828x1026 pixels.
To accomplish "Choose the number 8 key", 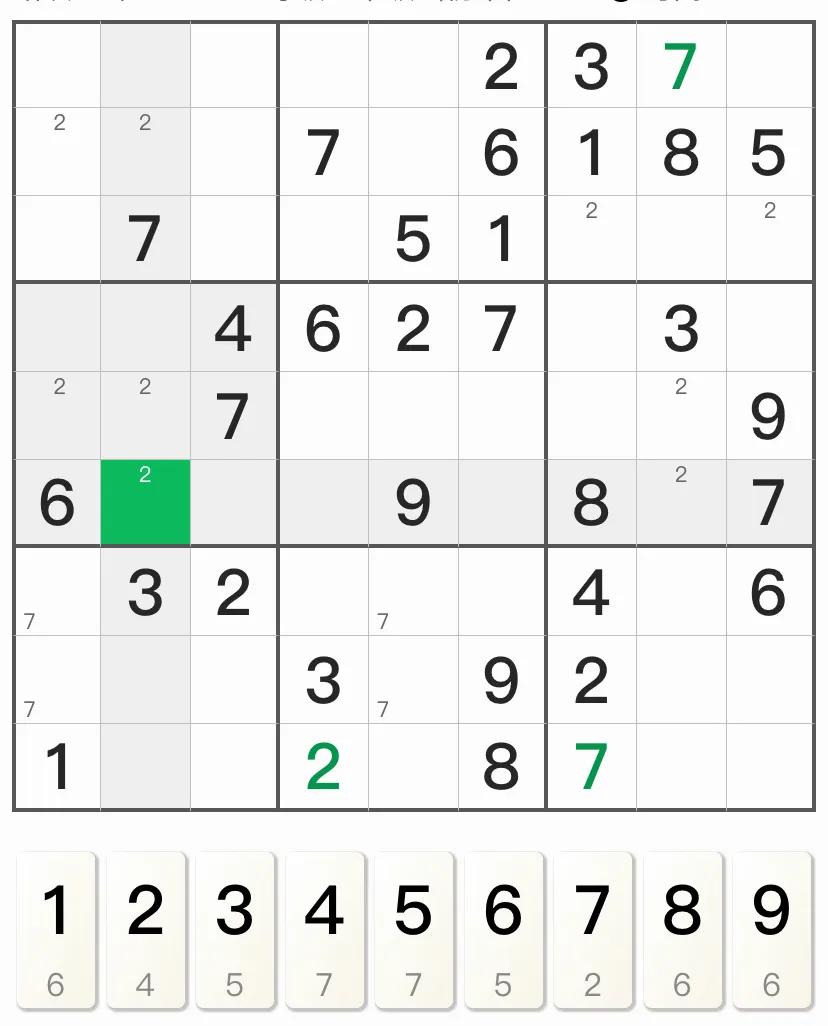I will pyautogui.click(x=682, y=928).
